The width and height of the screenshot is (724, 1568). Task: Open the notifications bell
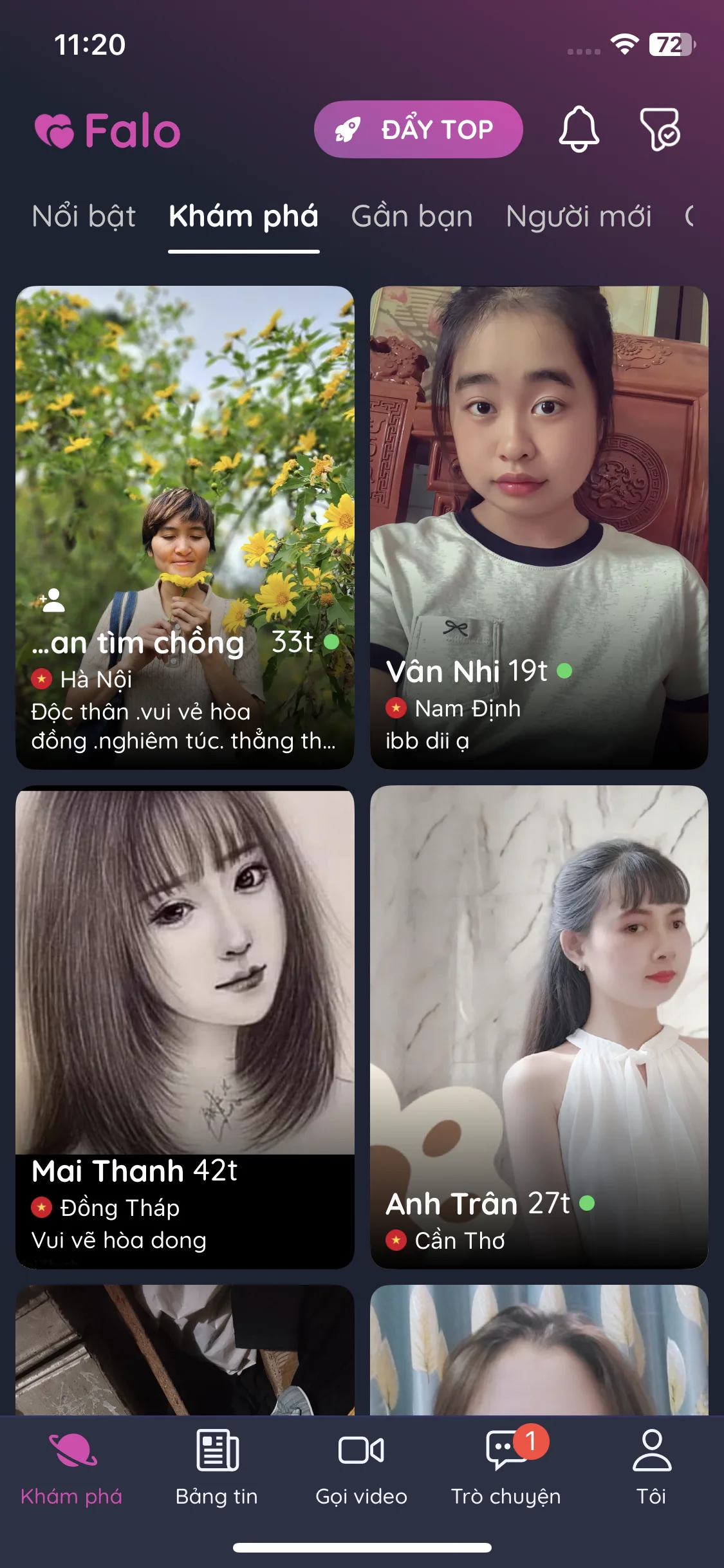[579, 129]
